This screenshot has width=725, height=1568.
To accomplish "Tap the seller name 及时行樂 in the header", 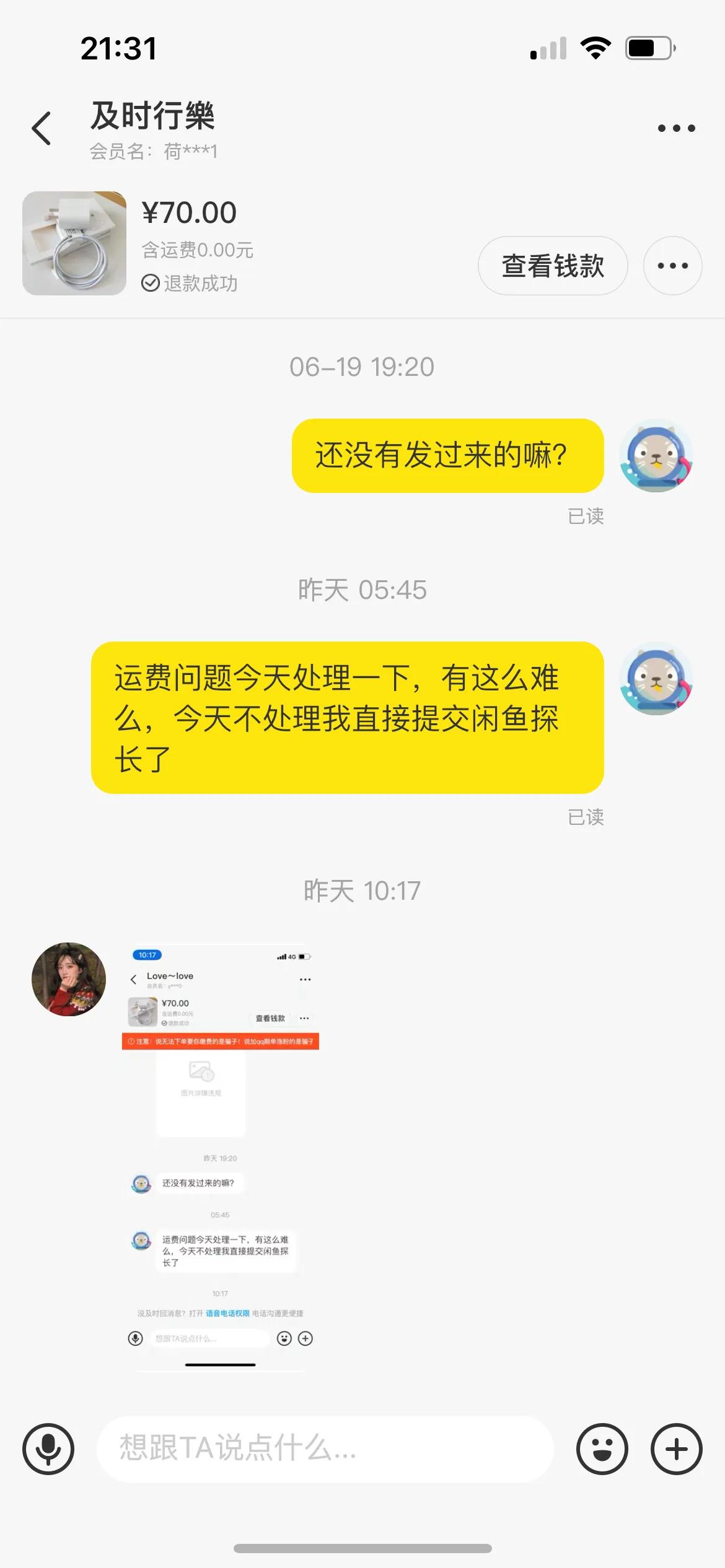I will click(x=151, y=118).
